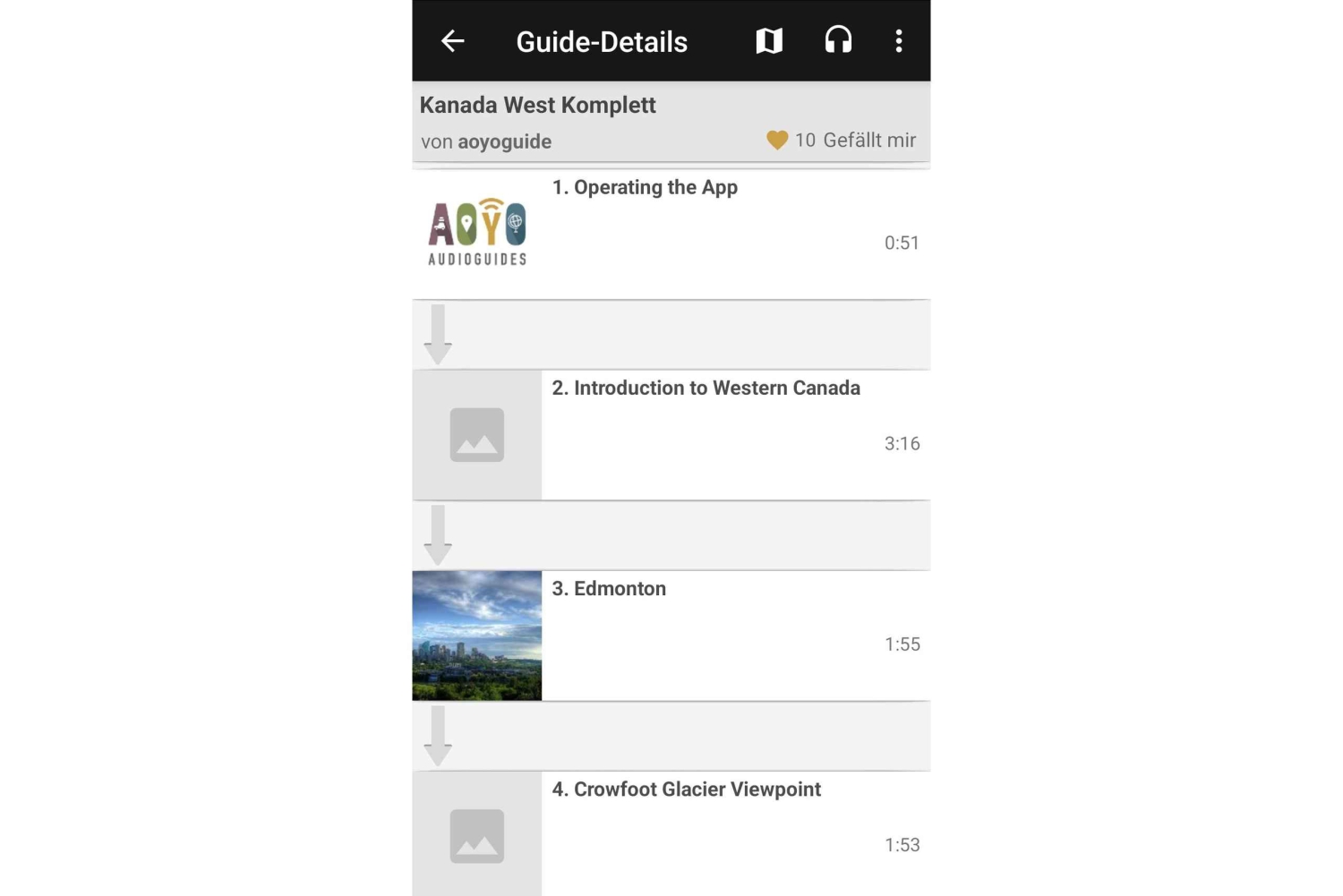The width and height of the screenshot is (1343, 896).
Task: Open the overflow menu
Action: 899,41
